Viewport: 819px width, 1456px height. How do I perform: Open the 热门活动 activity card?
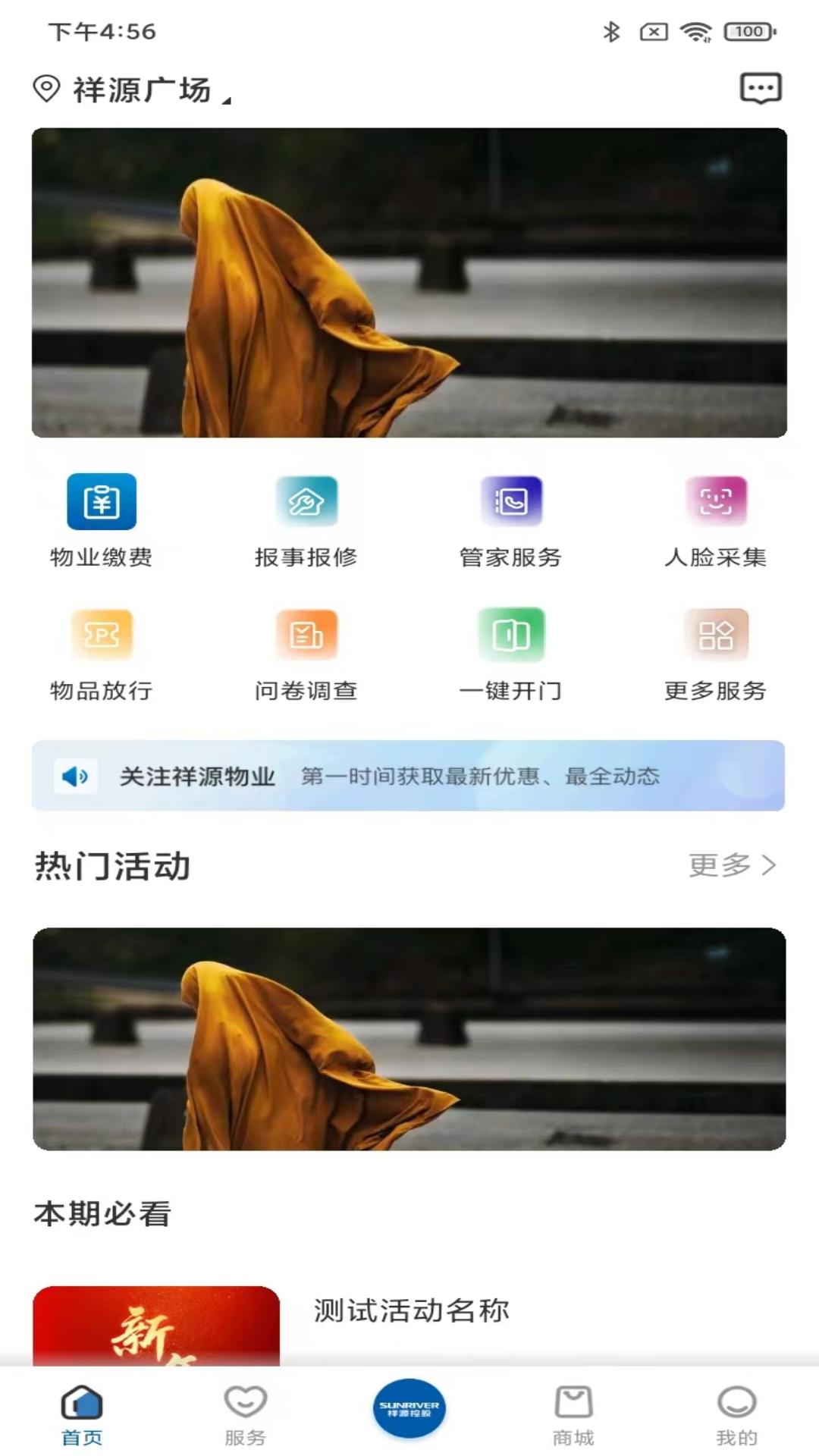(409, 1038)
